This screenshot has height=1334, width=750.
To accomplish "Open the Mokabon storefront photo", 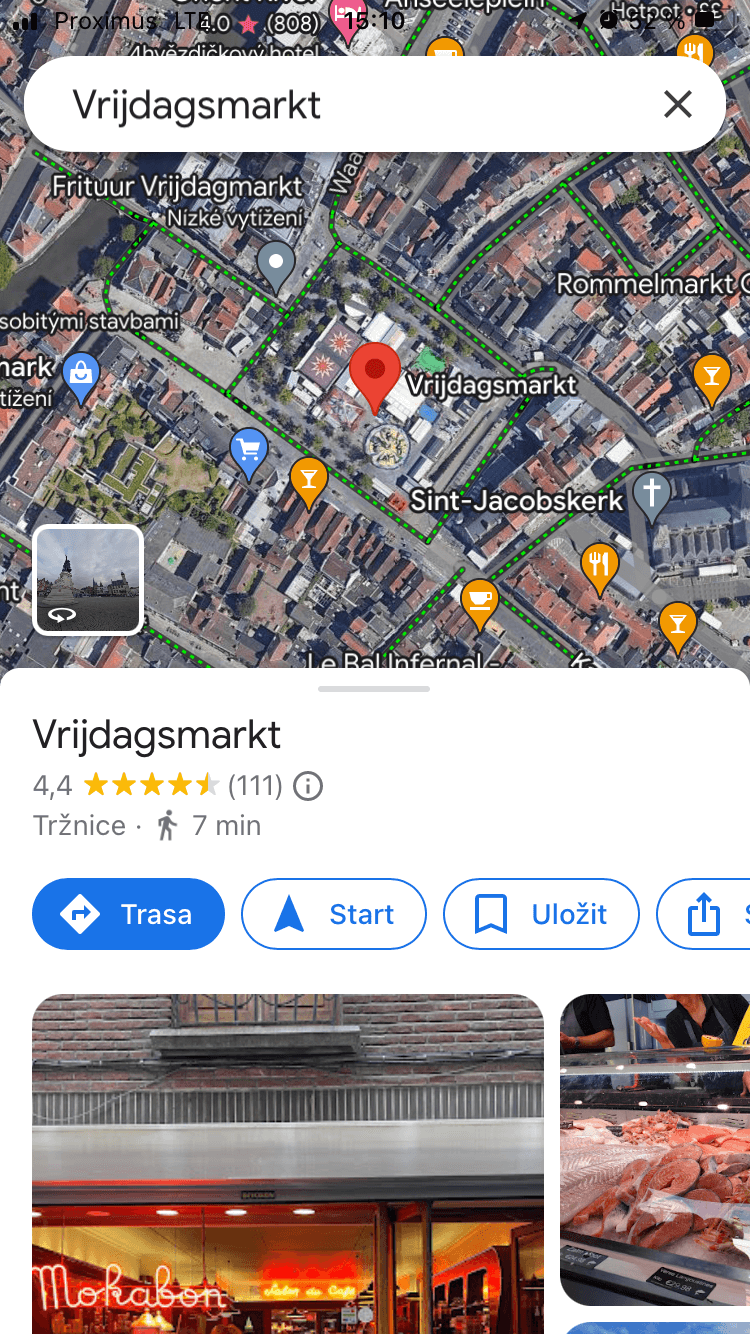I will [288, 1160].
